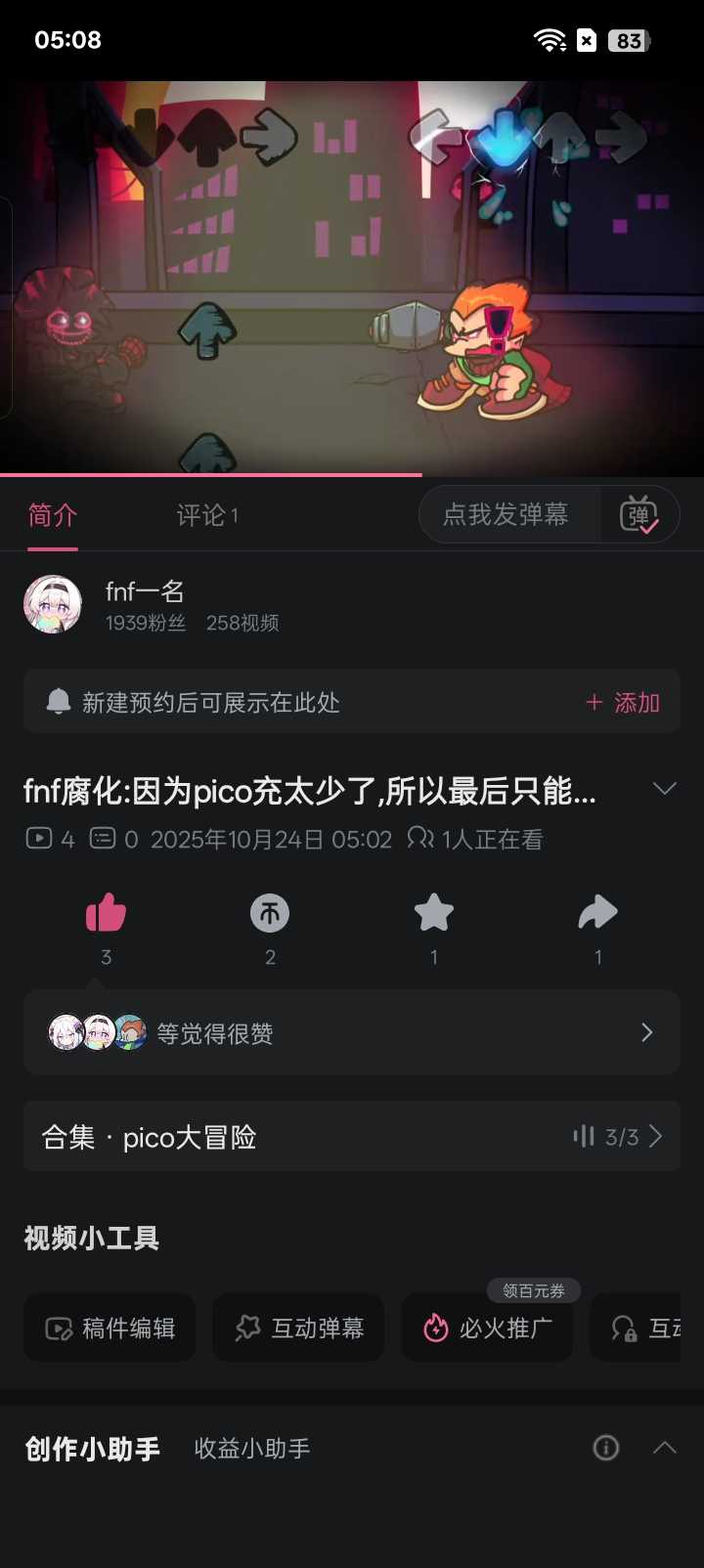Open 必火推广 promotion tool
The image size is (704, 1568).
(x=487, y=1328)
